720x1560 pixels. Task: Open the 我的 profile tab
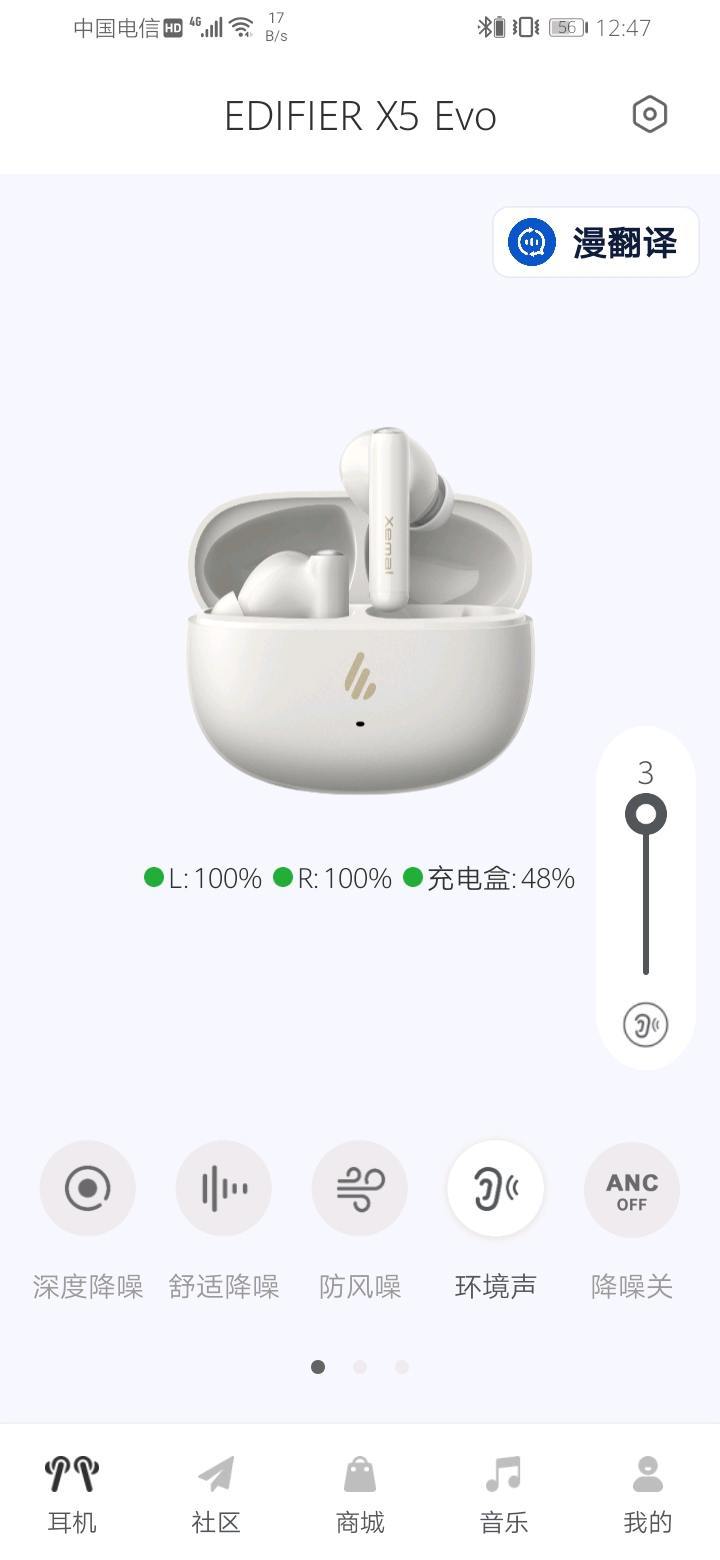[x=648, y=1494]
